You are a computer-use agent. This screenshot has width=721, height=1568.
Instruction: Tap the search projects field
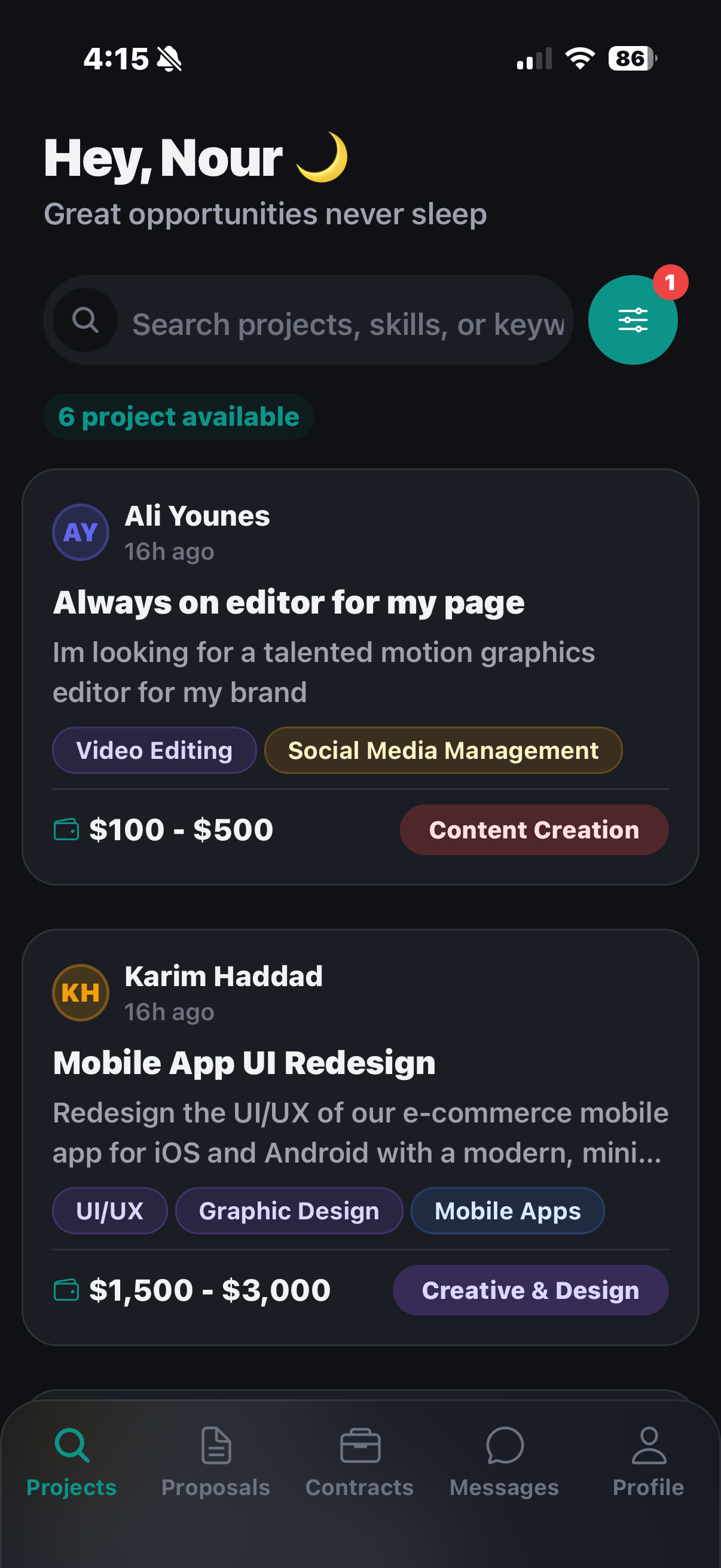click(347, 324)
